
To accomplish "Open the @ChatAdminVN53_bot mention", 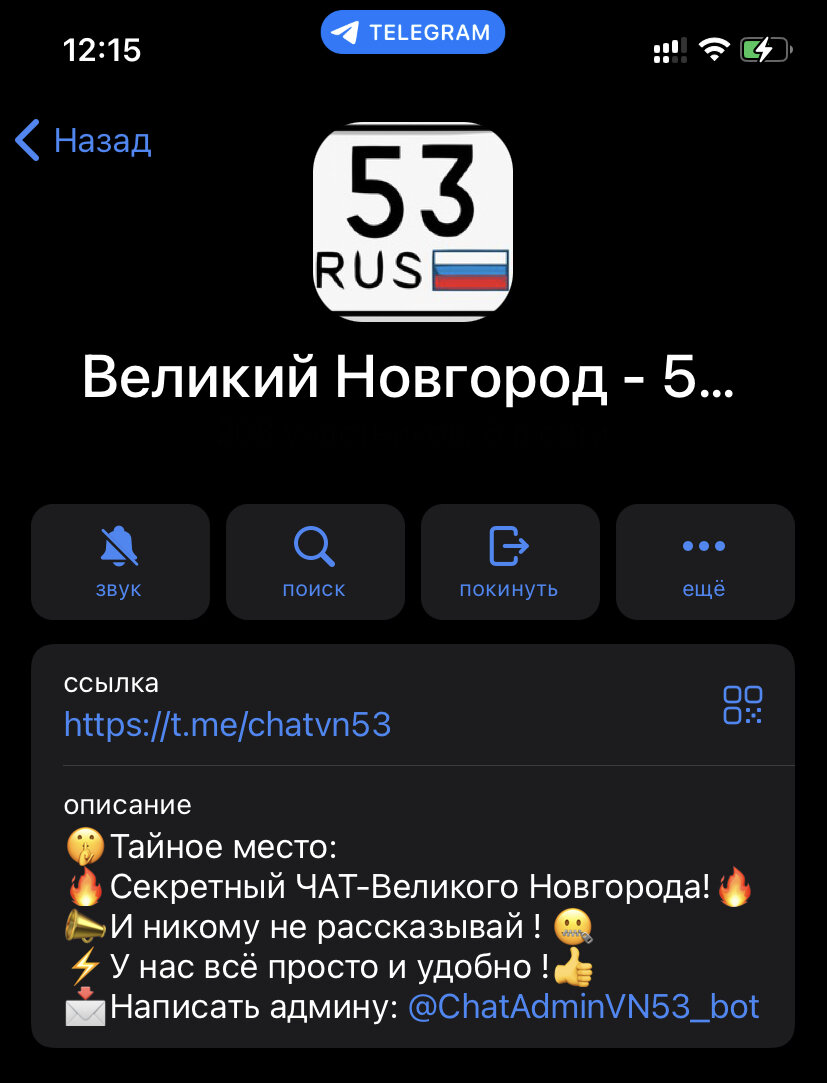I will pos(584,1006).
